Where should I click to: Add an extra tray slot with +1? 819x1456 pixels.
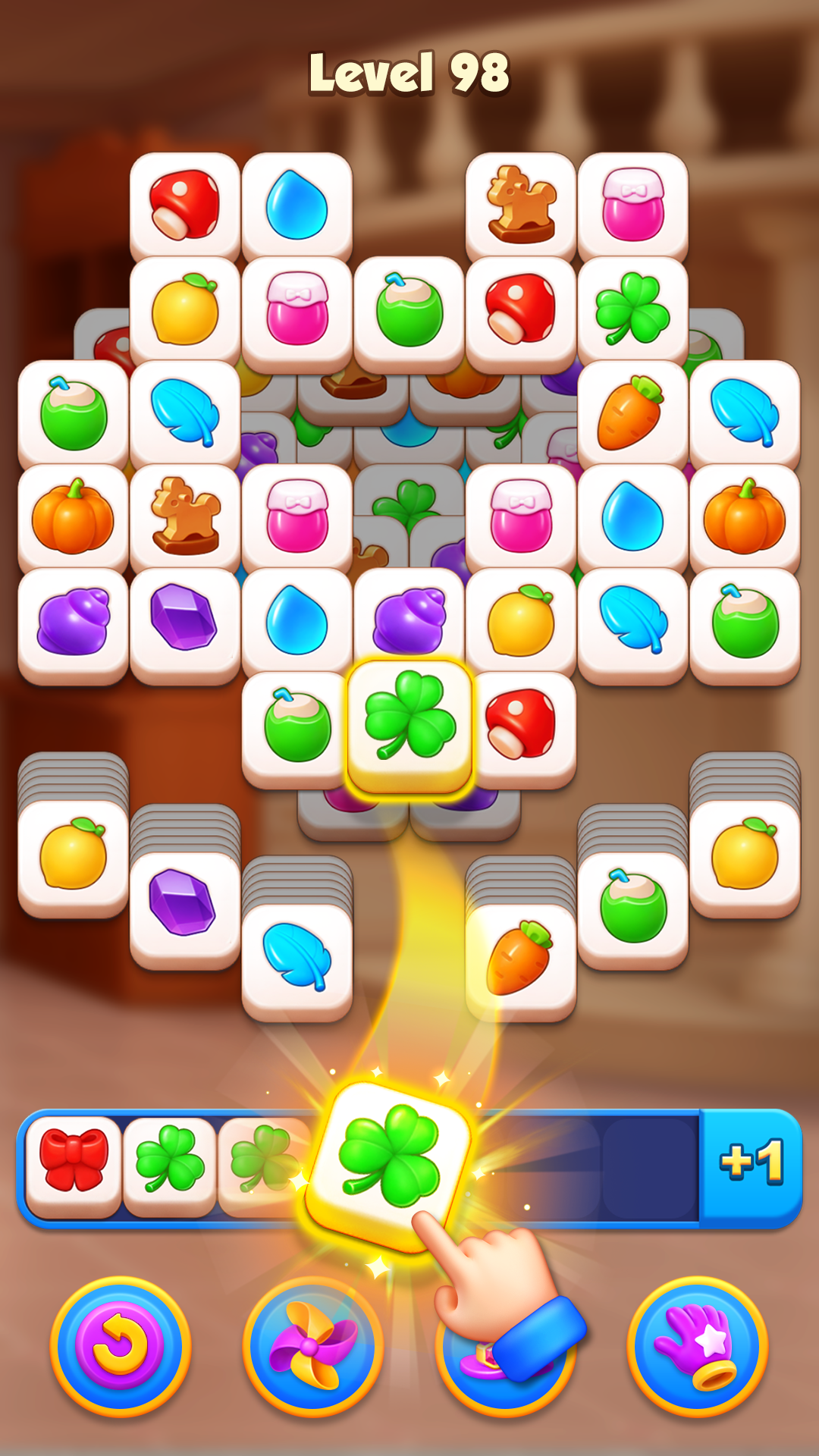coord(750,1164)
